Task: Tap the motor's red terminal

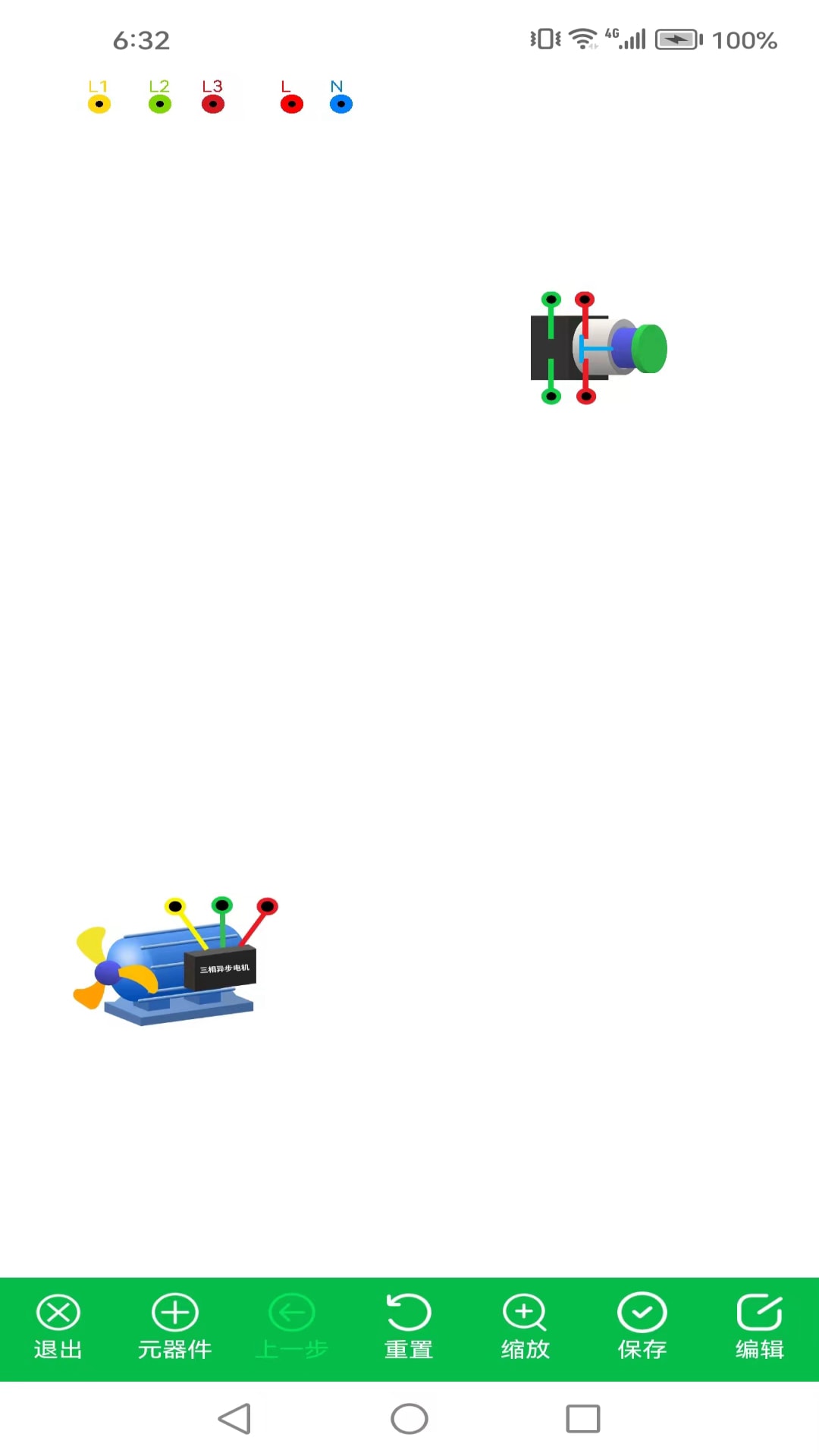Action: pos(268,906)
